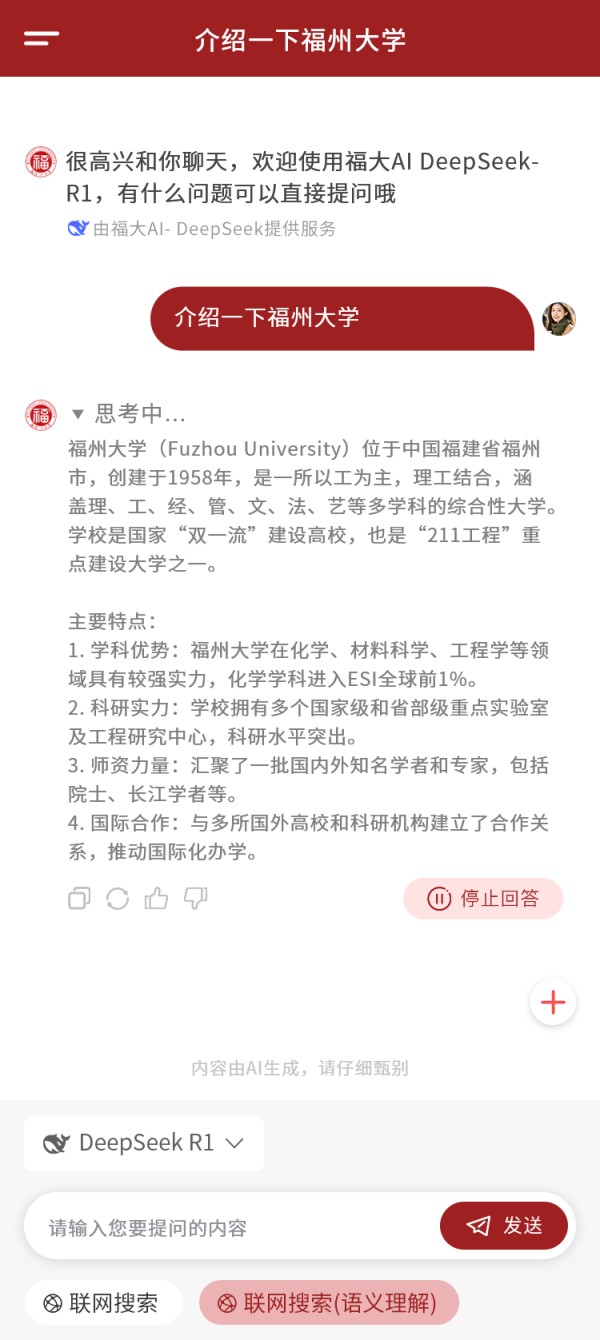600x1340 pixels.
Task: Send the message with 发送
Action: 504,1226
